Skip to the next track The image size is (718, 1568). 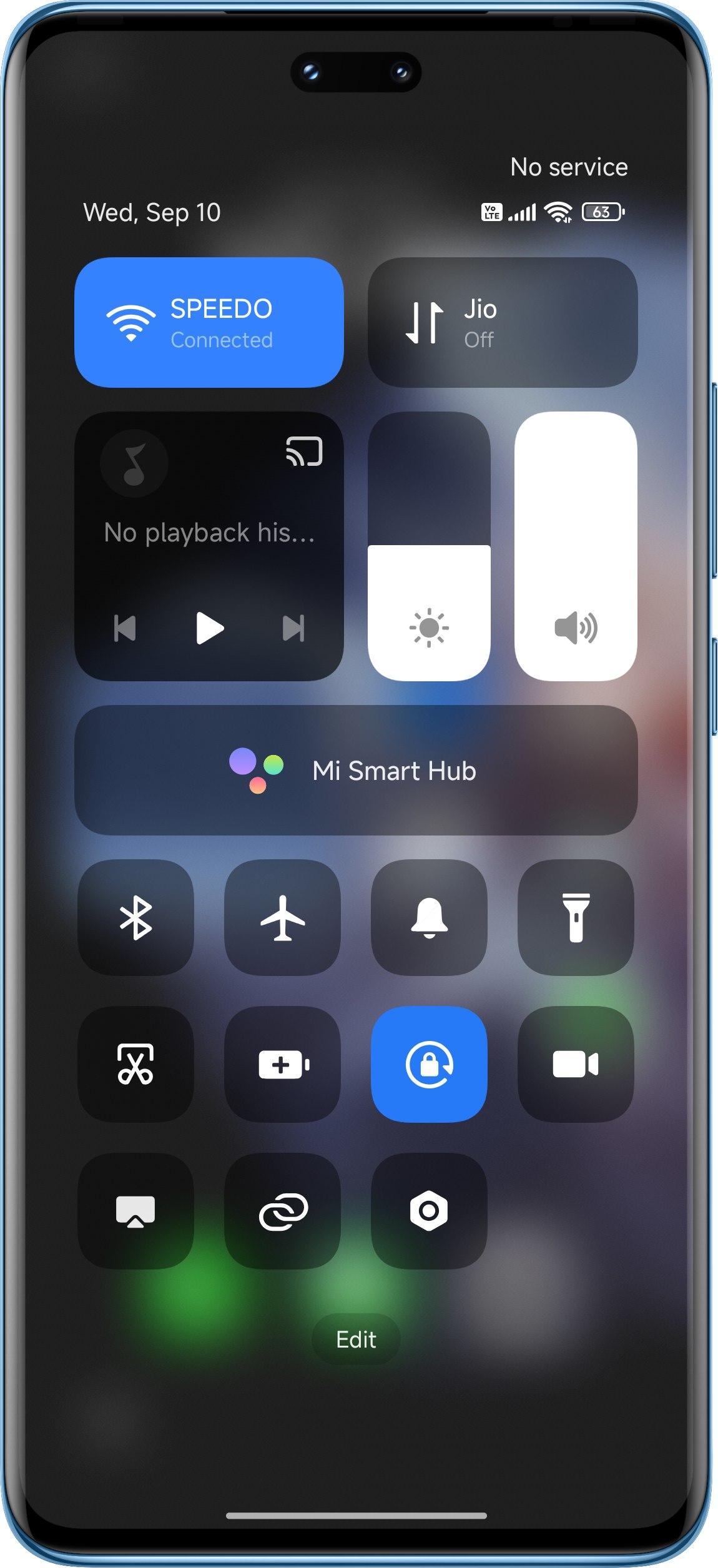click(293, 628)
